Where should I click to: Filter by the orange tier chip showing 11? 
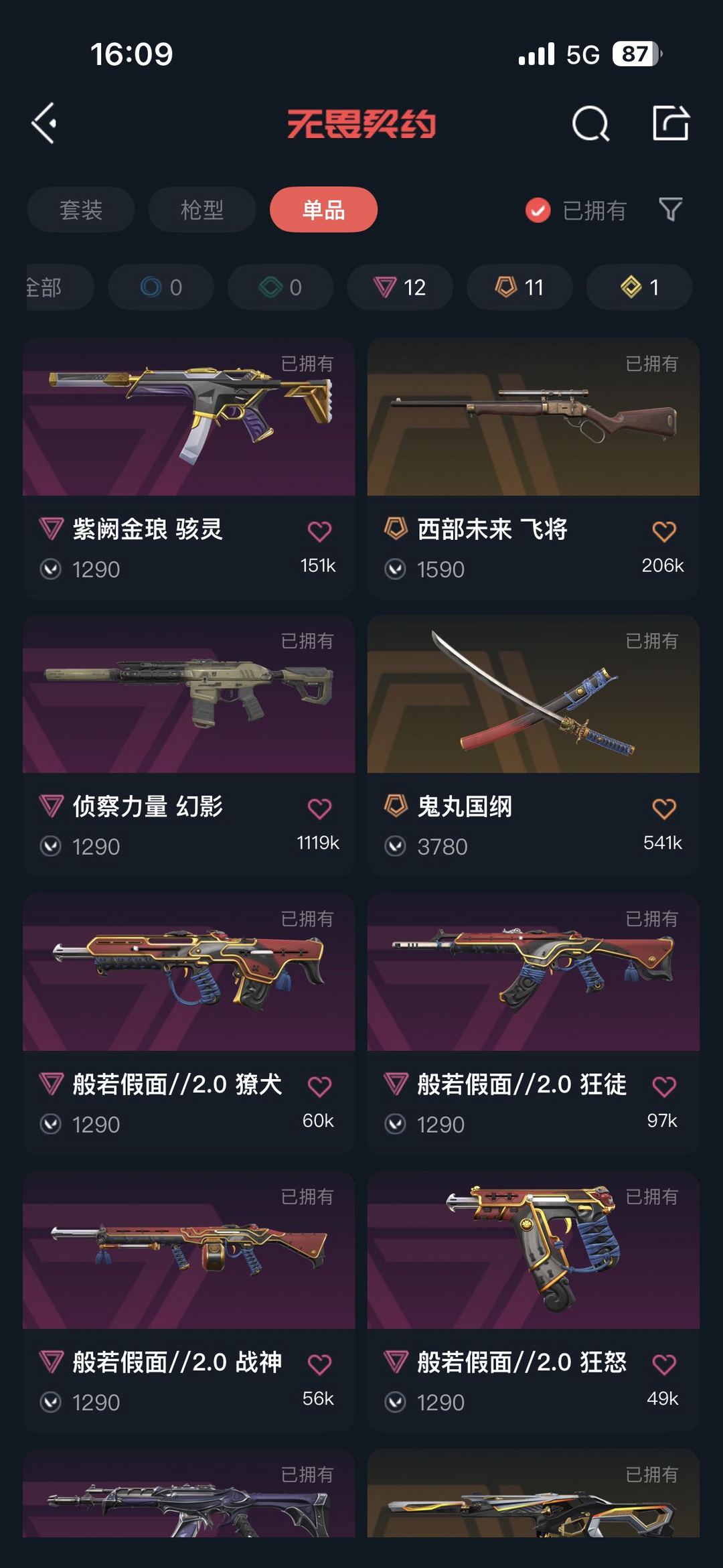coord(519,287)
